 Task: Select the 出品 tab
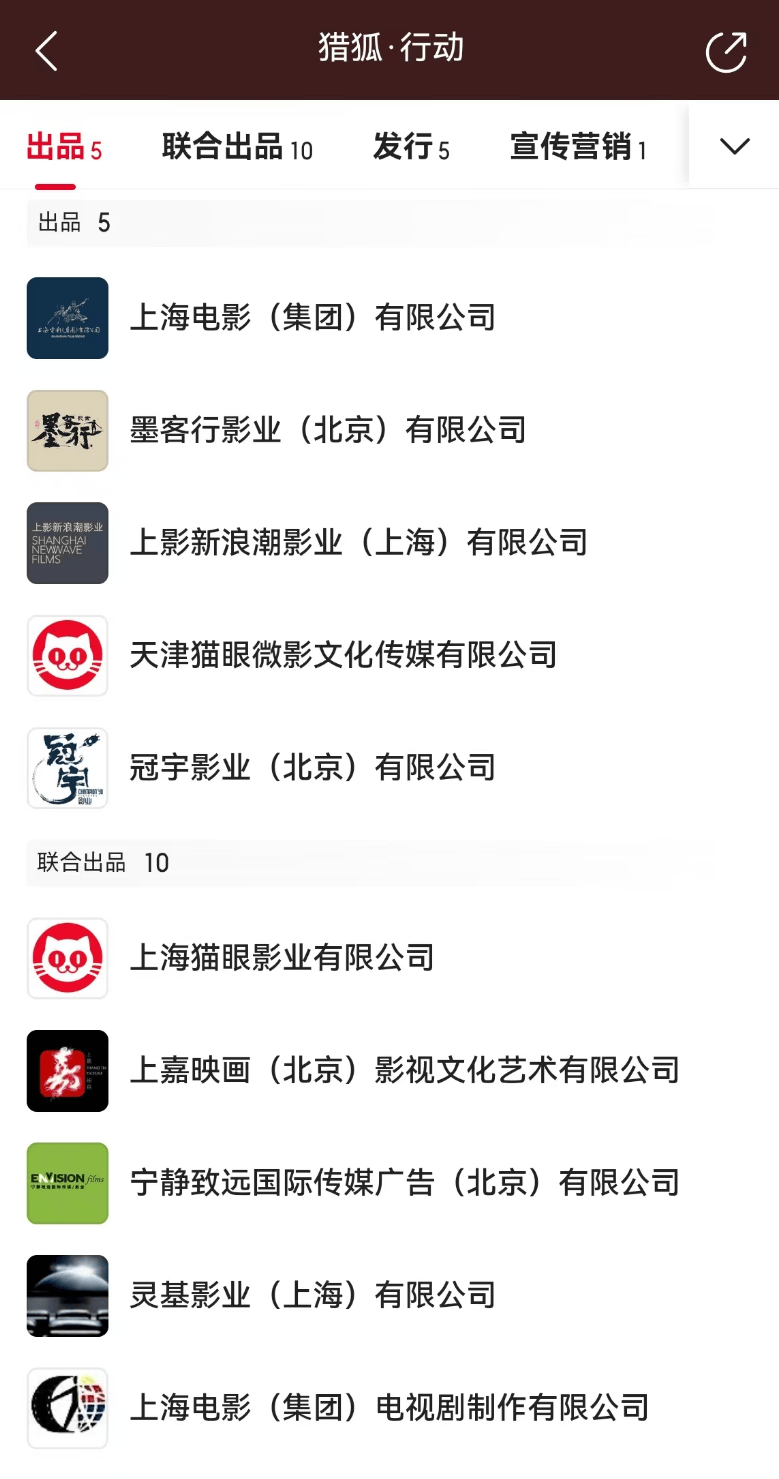tap(63, 148)
